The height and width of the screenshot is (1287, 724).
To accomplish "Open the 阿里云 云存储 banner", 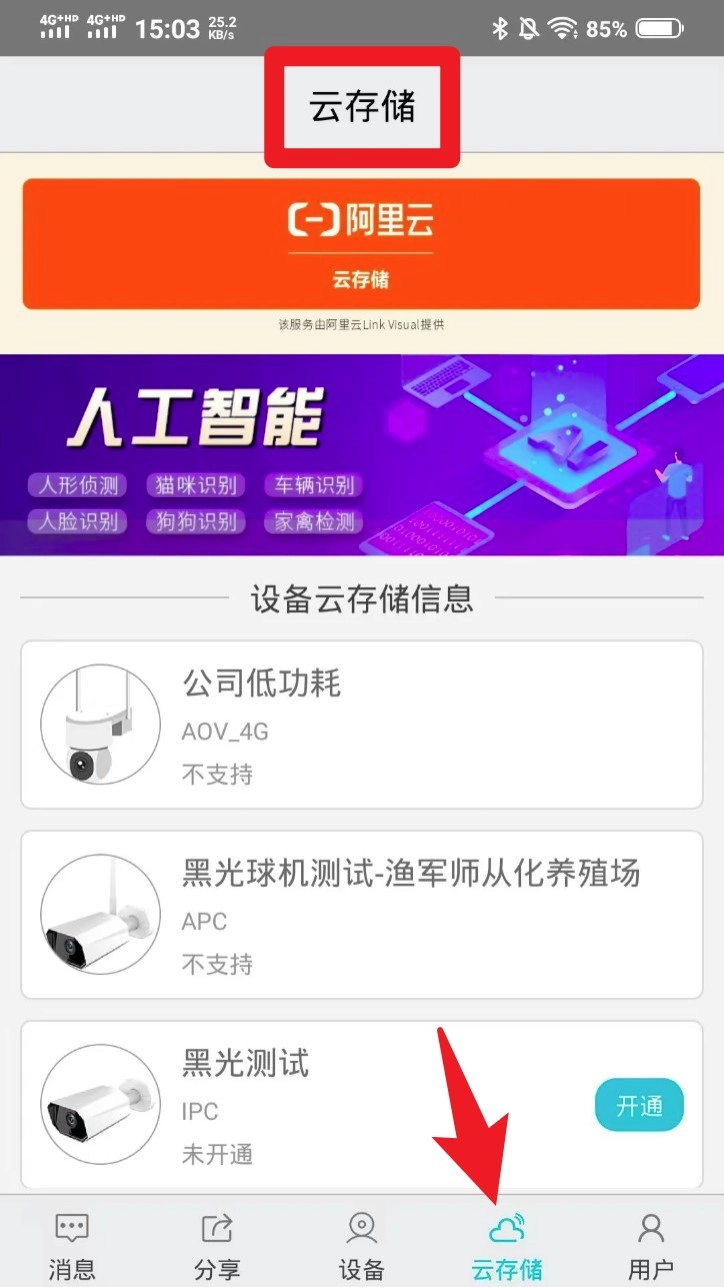I will (x=361, y=244).
